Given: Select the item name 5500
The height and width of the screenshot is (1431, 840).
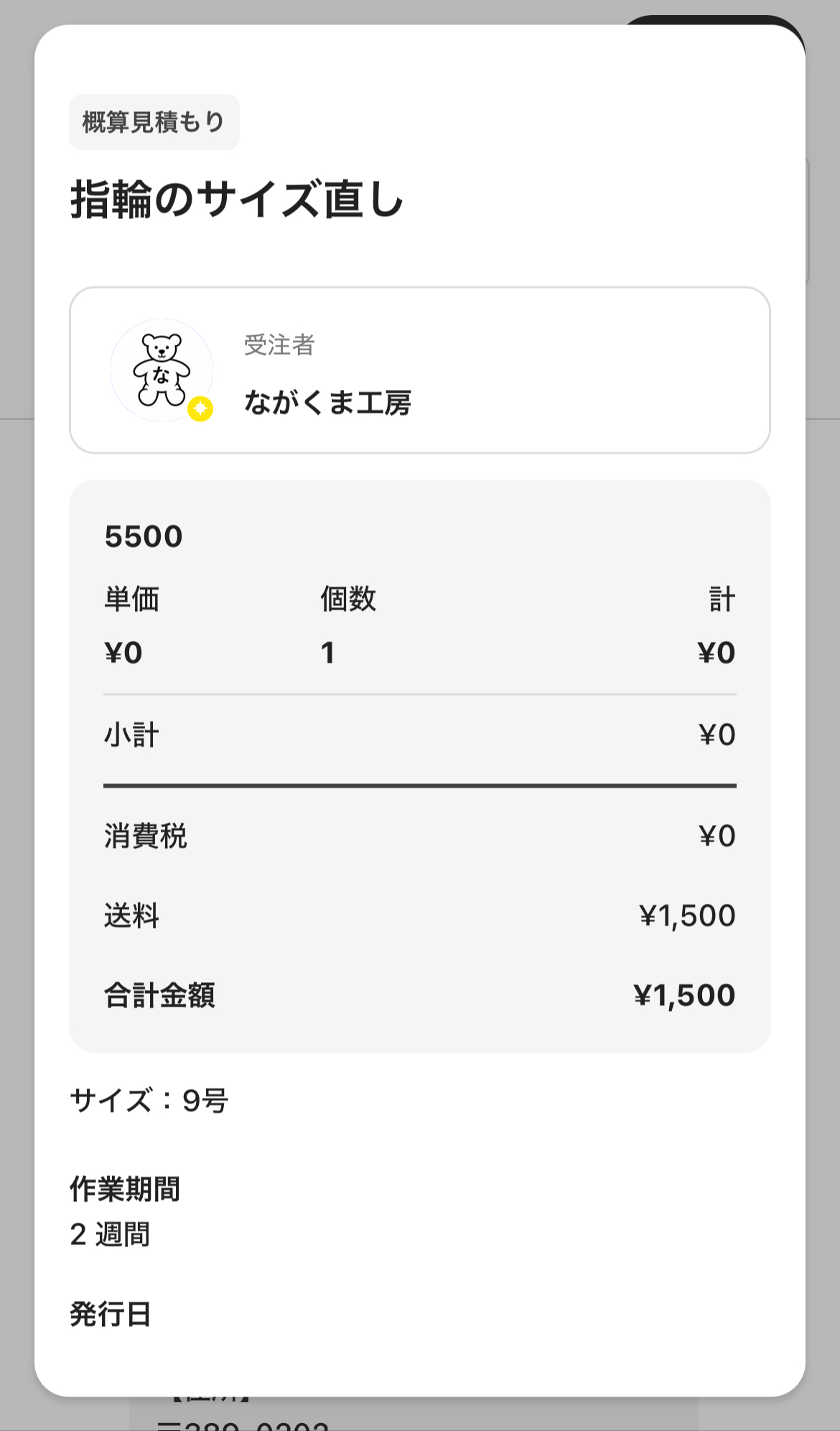Looking at the screenshot, I should click(144, 534).
